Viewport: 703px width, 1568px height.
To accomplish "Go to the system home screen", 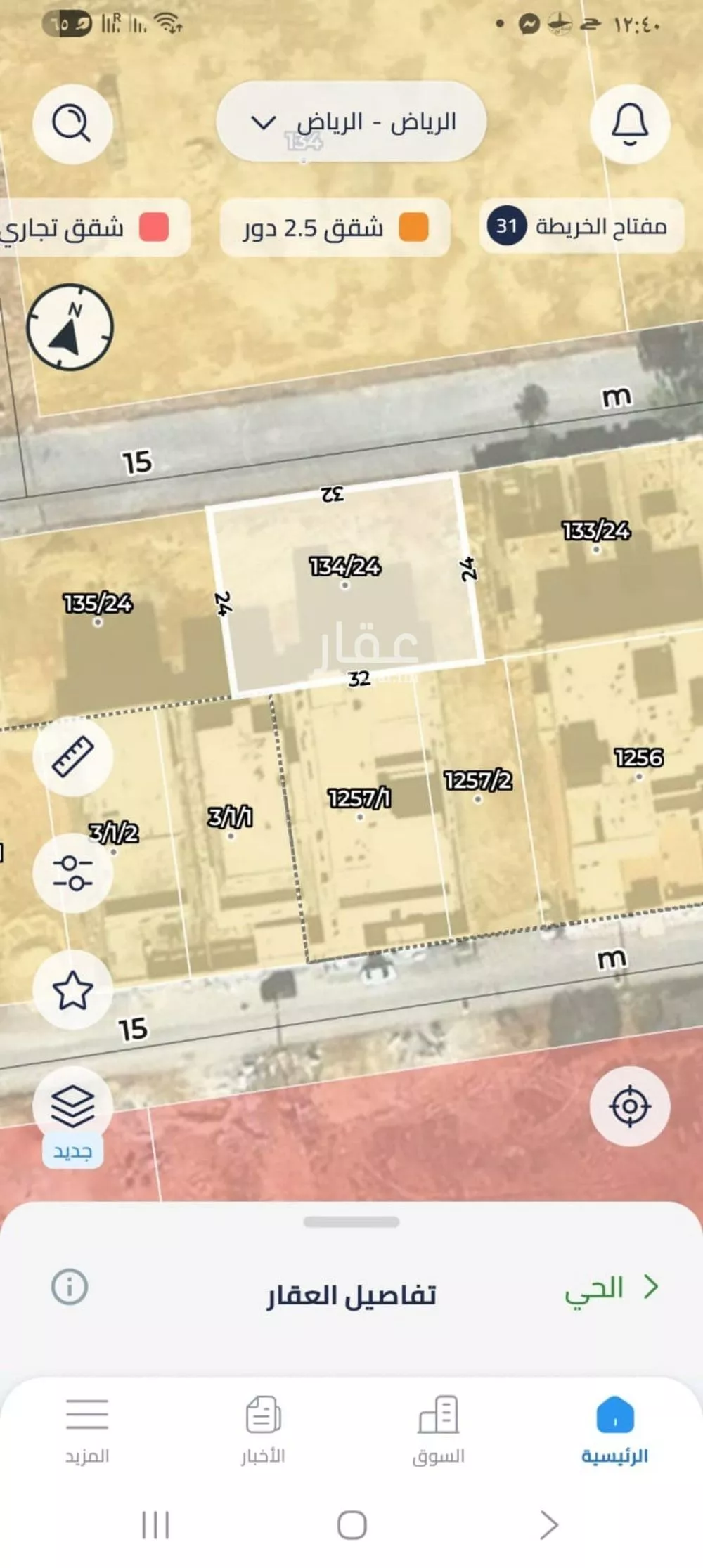I will (x=351, y=1526).
